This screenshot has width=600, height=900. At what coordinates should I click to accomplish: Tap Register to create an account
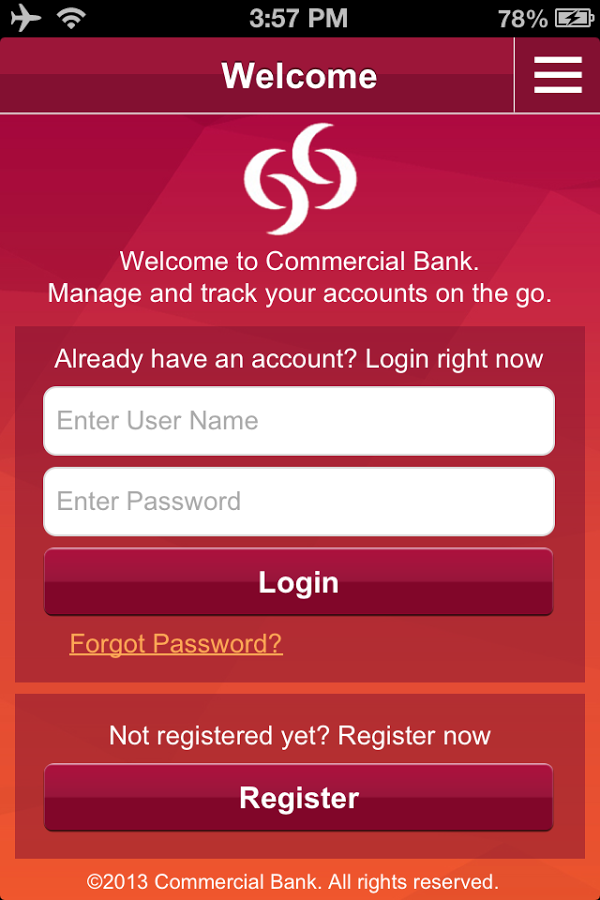coord(298,797)
